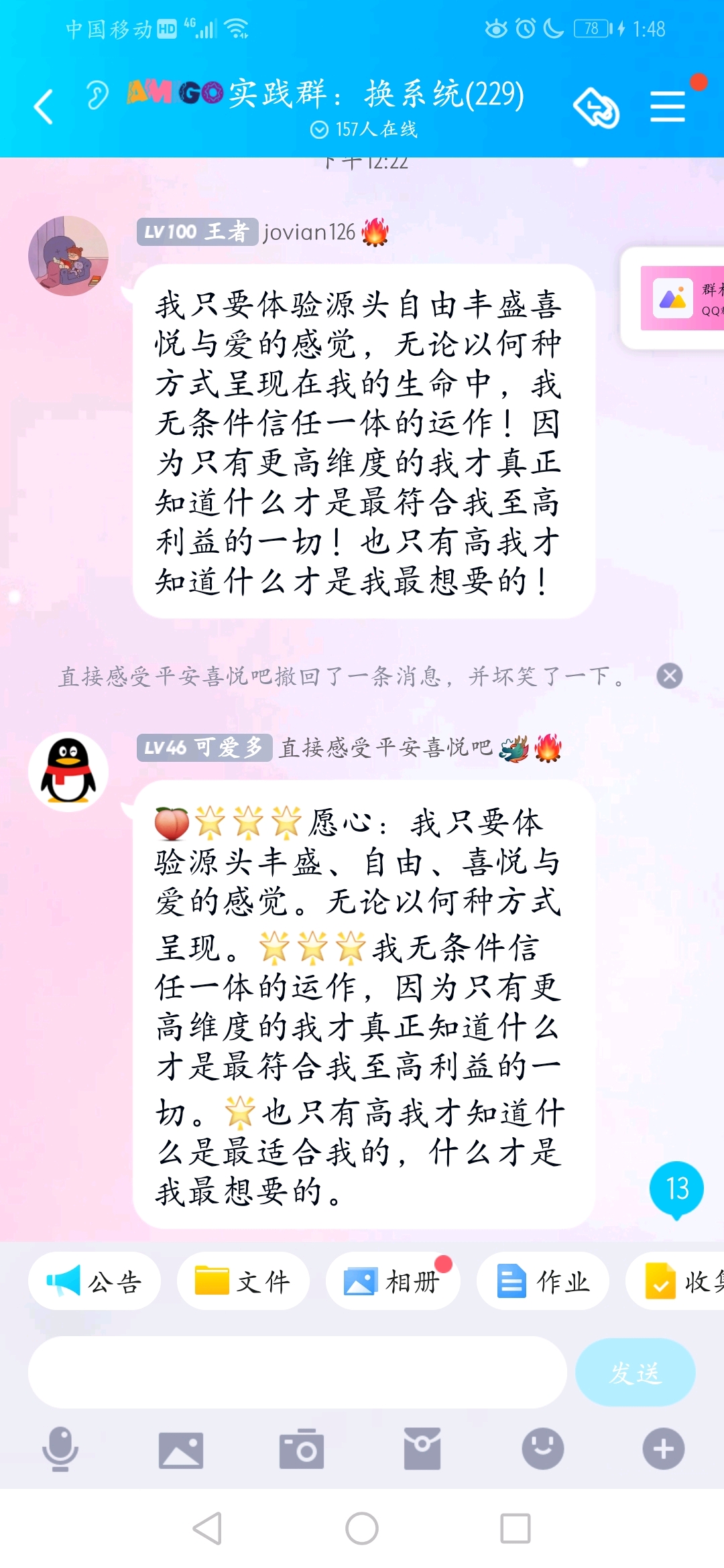
Task: Open the earpiece mode icon
Action: (97, 95)
